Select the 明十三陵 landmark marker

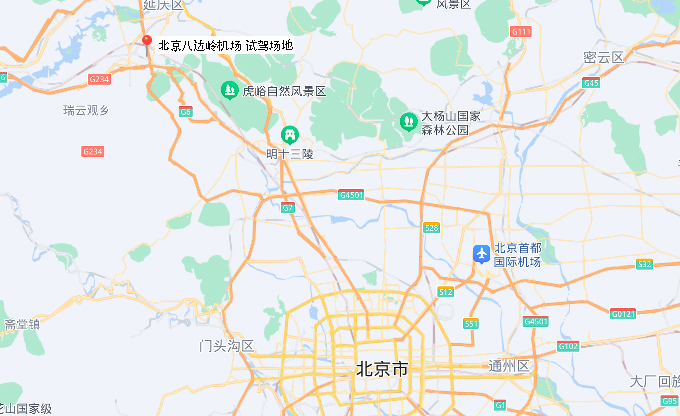click(x=289, y=134)
